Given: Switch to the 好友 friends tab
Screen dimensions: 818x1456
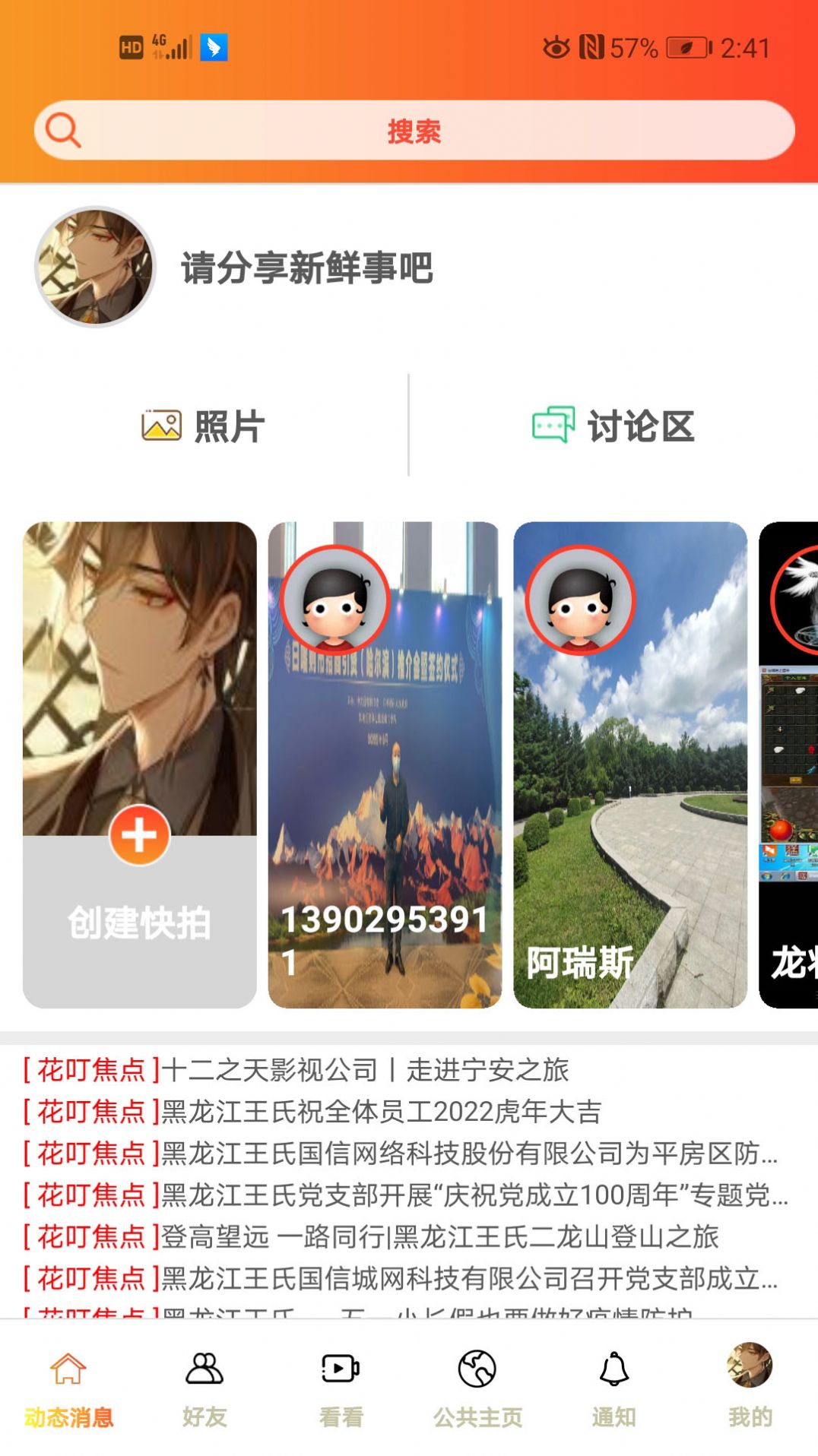Looking at the screenshot, I should pos(204,1389).
